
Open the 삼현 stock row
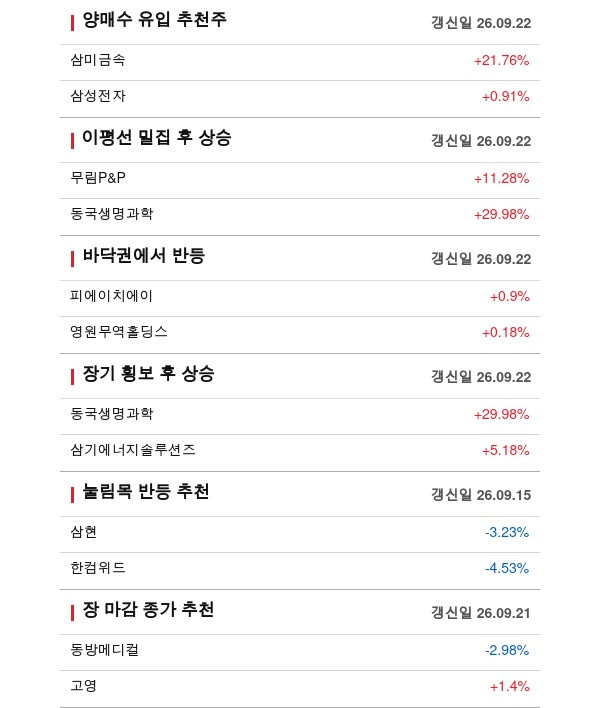300,532
